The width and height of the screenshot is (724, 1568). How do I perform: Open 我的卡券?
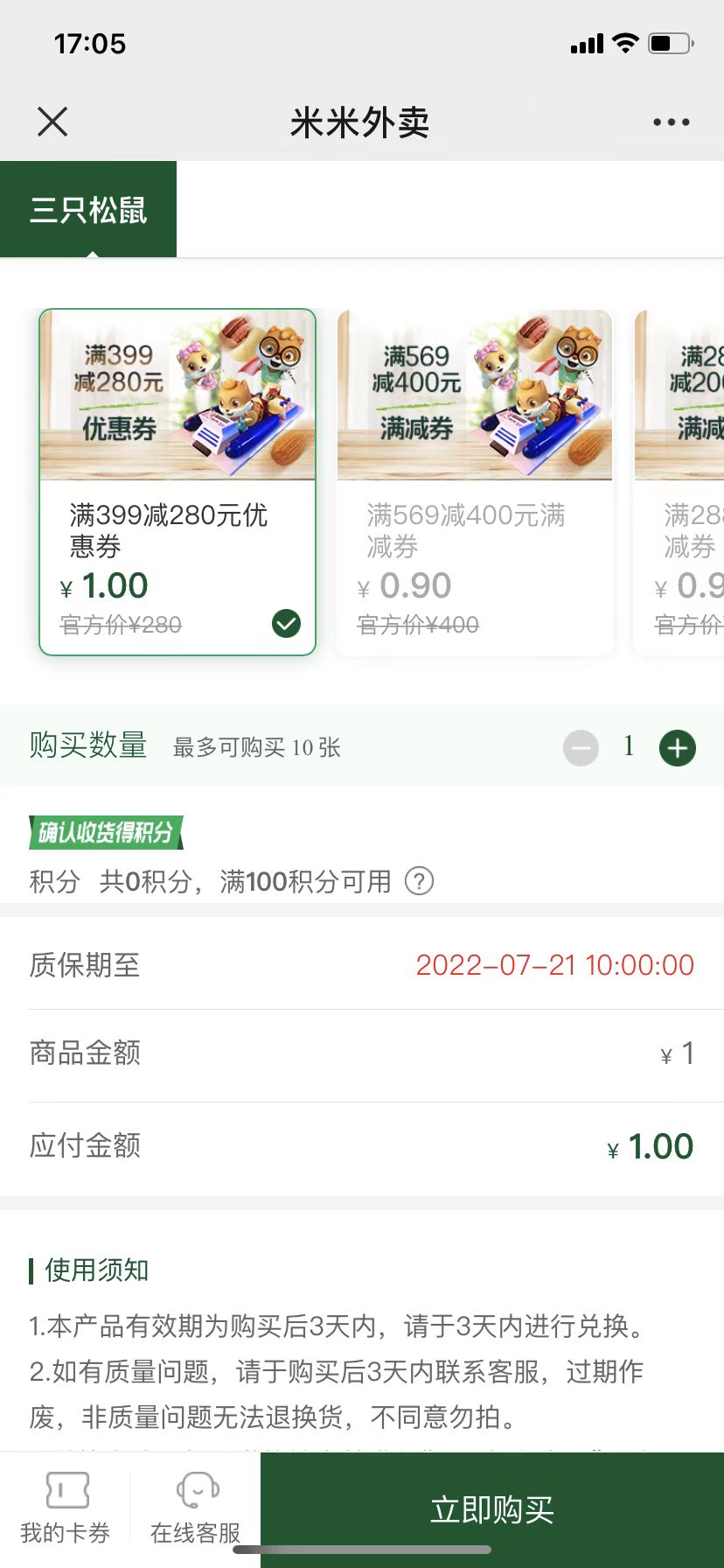(66, 1508)
